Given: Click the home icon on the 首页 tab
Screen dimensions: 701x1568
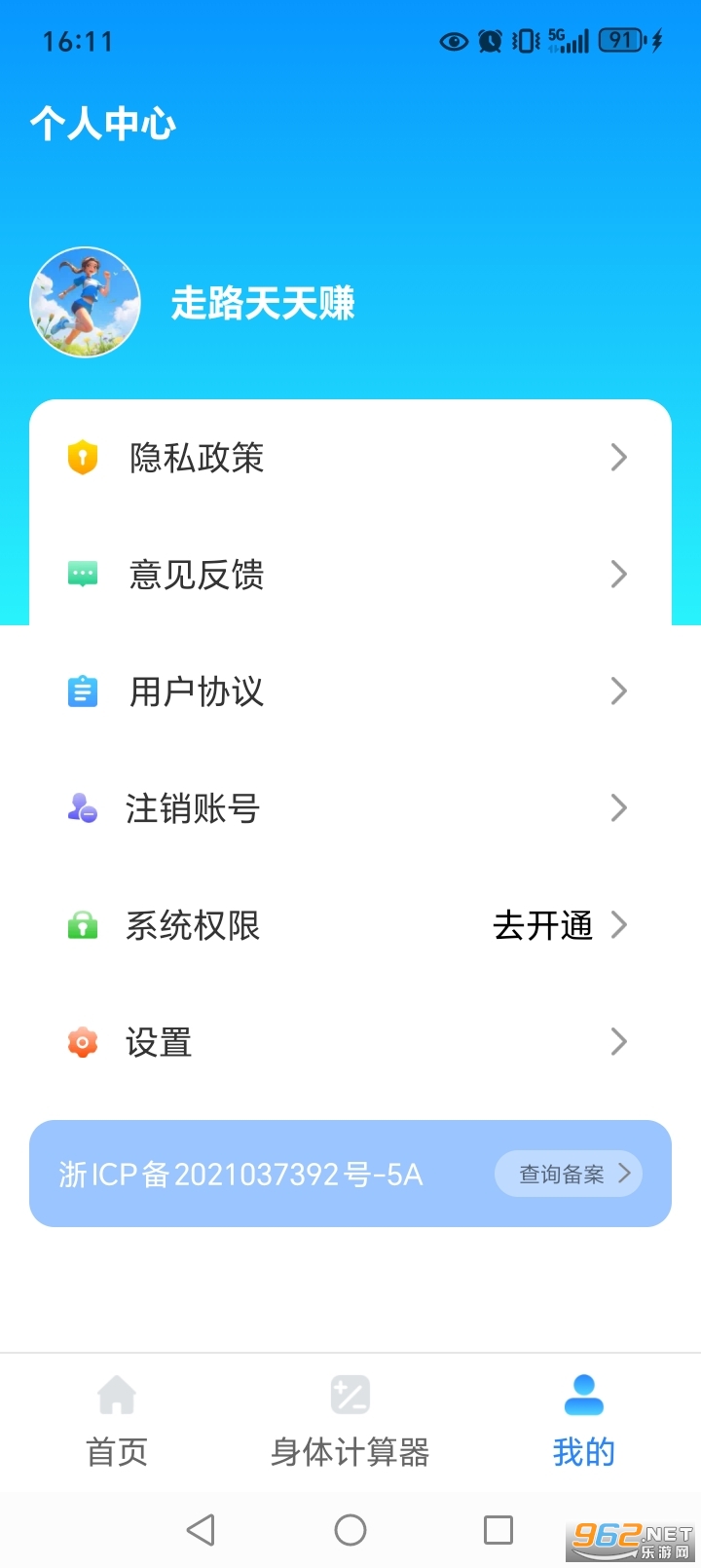Looking at the screenshot, I should coord(116,1395).
